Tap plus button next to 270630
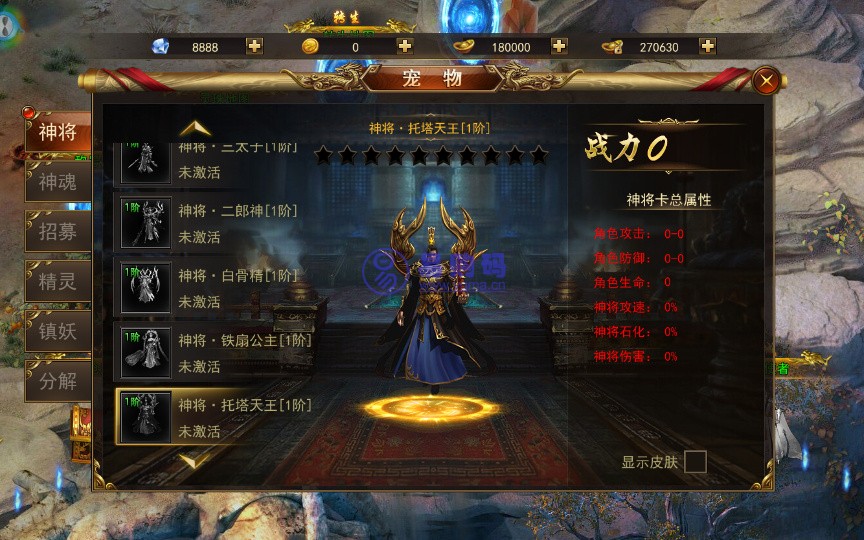 point(707,46)
